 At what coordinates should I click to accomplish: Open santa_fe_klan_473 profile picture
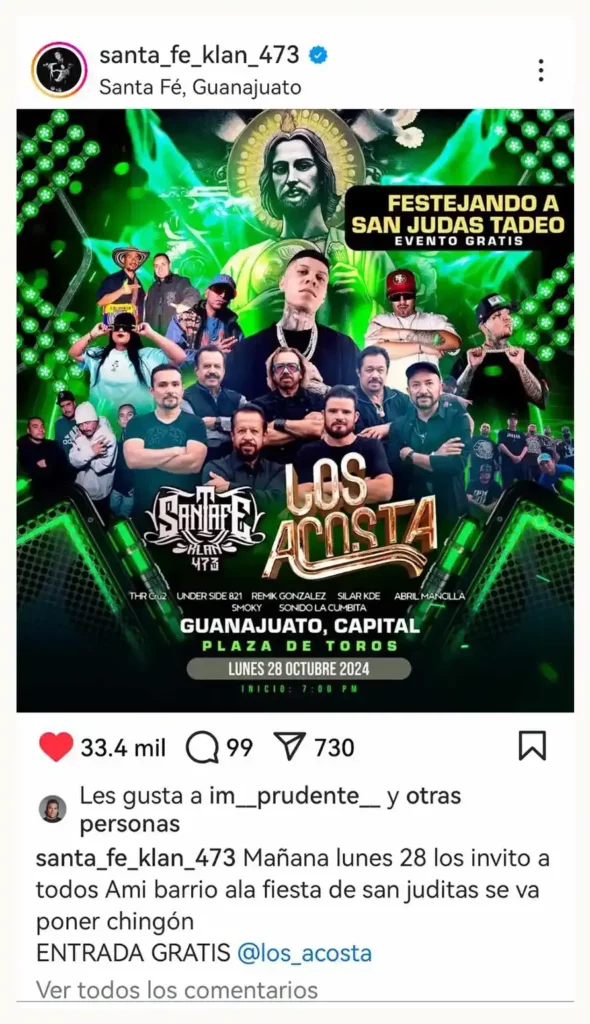coord(59,70)
